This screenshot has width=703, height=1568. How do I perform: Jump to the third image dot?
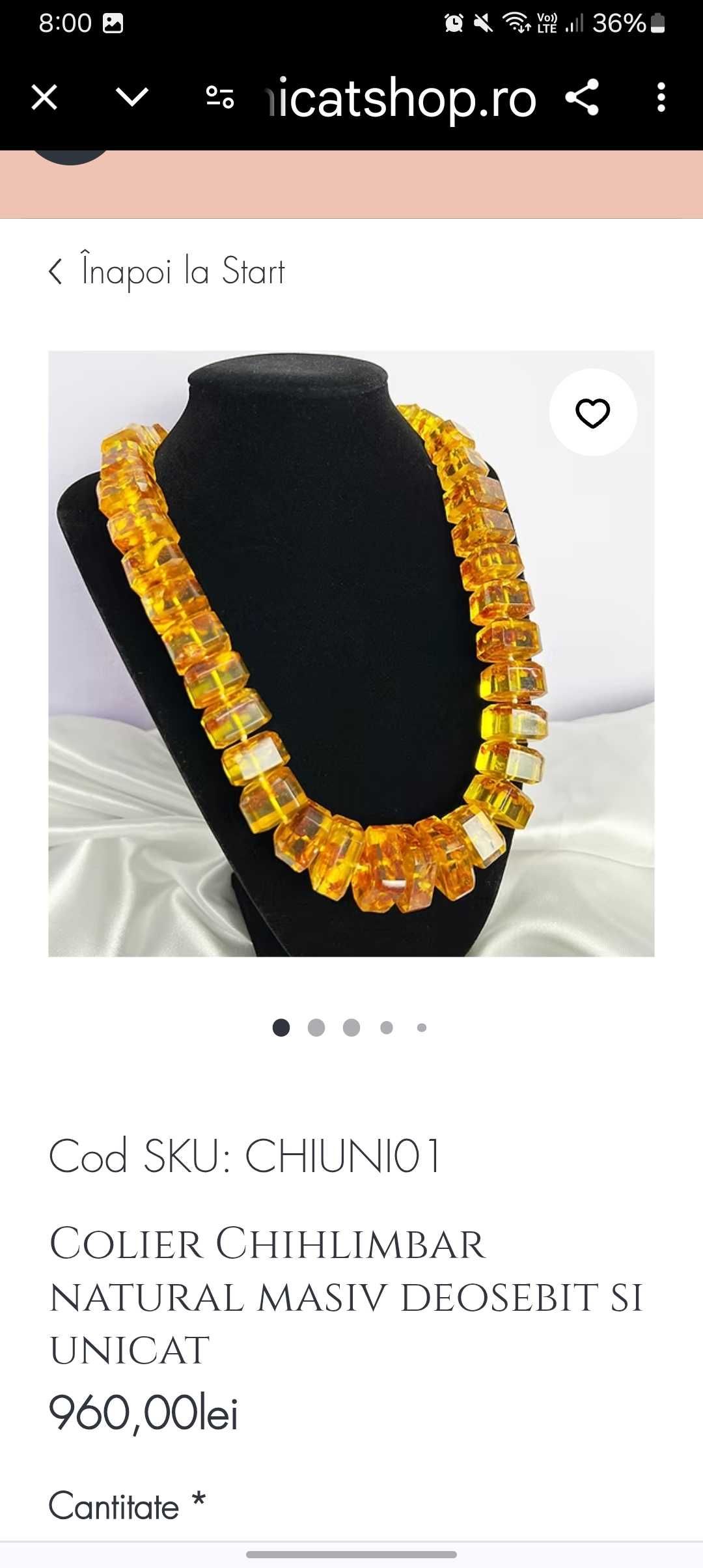click(x=351, y=1028)
